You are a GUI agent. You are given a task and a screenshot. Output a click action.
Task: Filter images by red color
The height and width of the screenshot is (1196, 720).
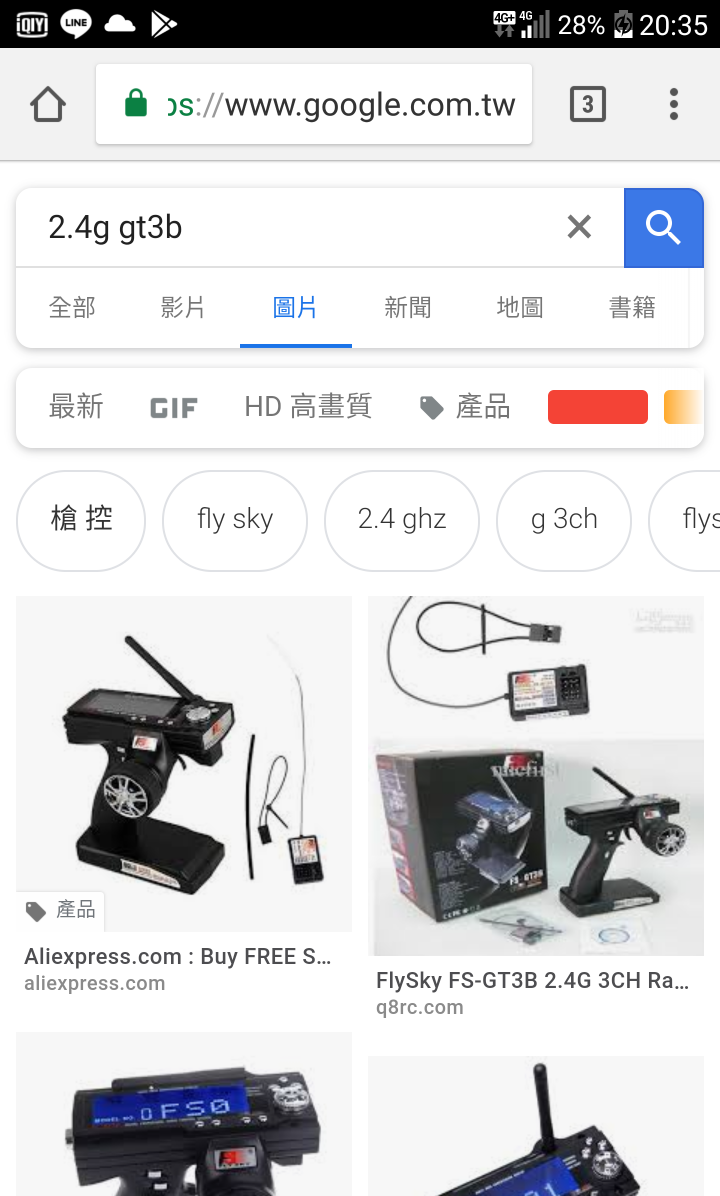pos(598,407)
